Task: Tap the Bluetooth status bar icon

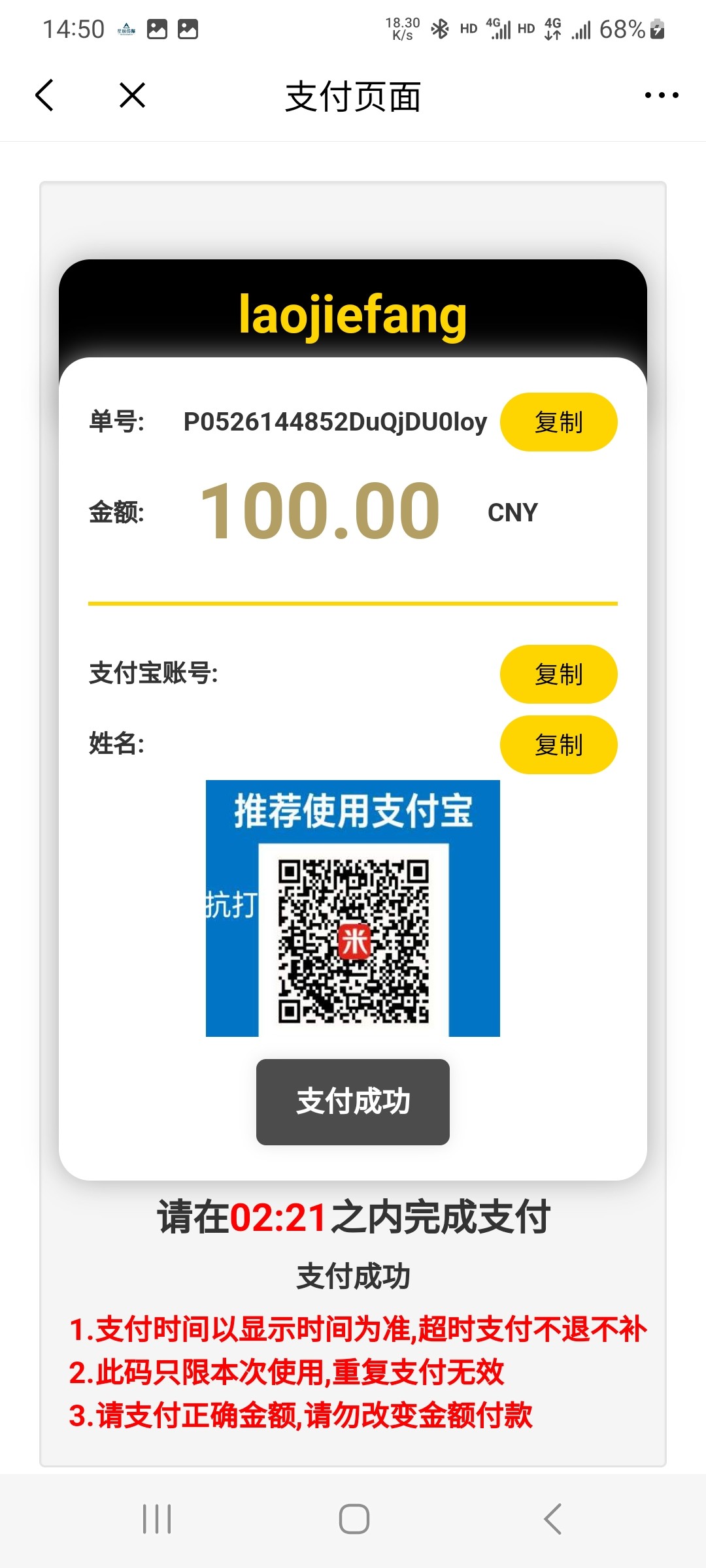Action: pos(439,29)
